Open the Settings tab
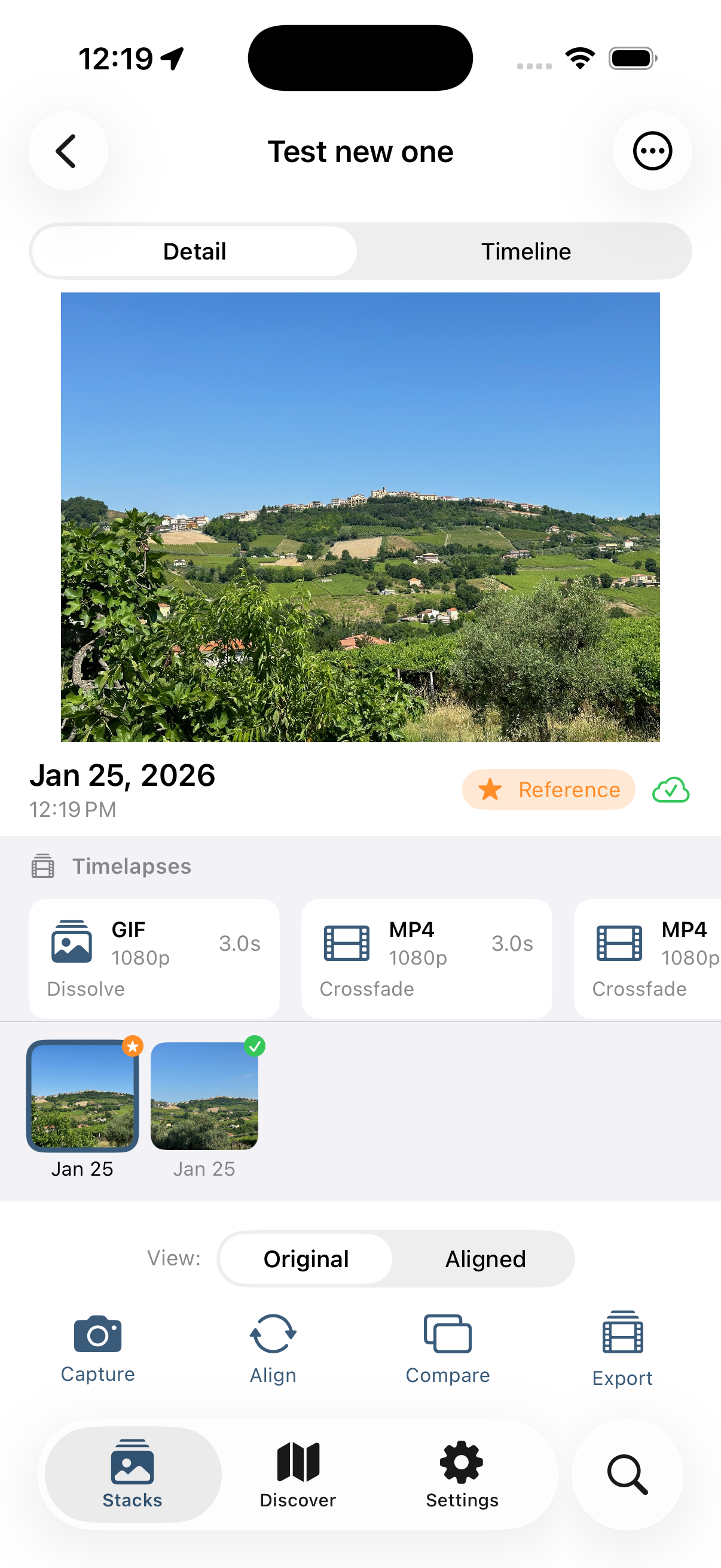721x1568 pixels. [x=462, y=1474]
